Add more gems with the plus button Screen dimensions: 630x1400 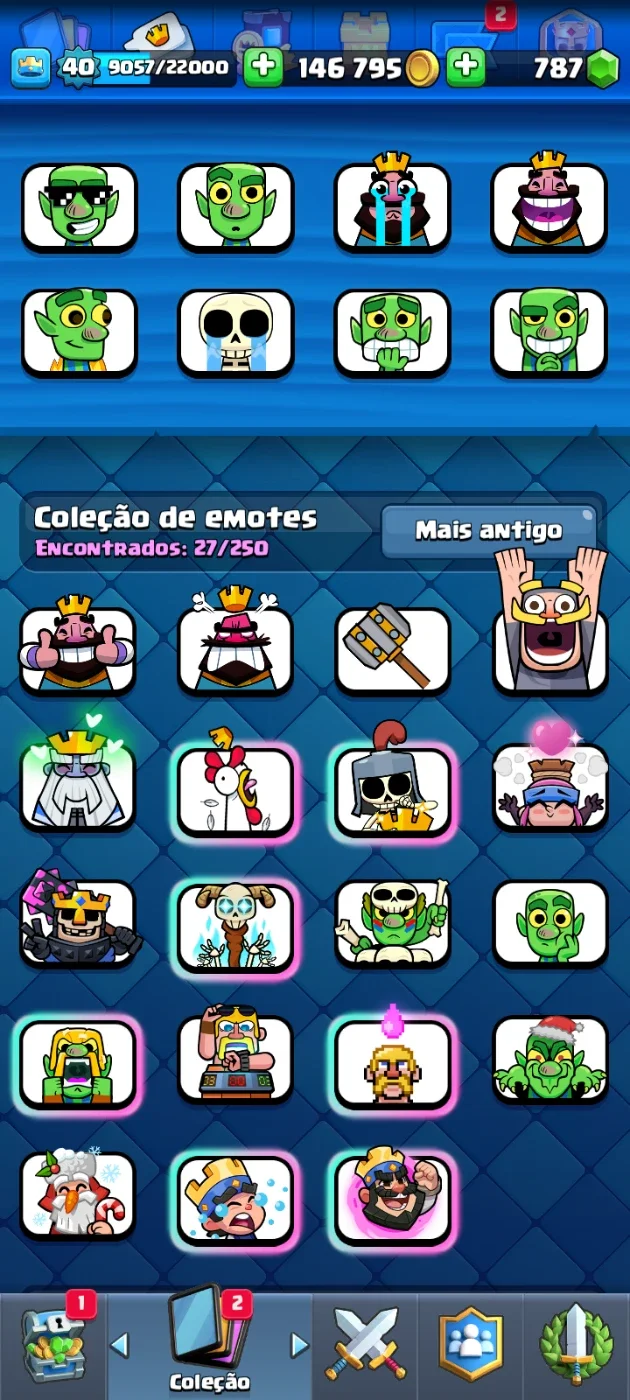[465, 68]
